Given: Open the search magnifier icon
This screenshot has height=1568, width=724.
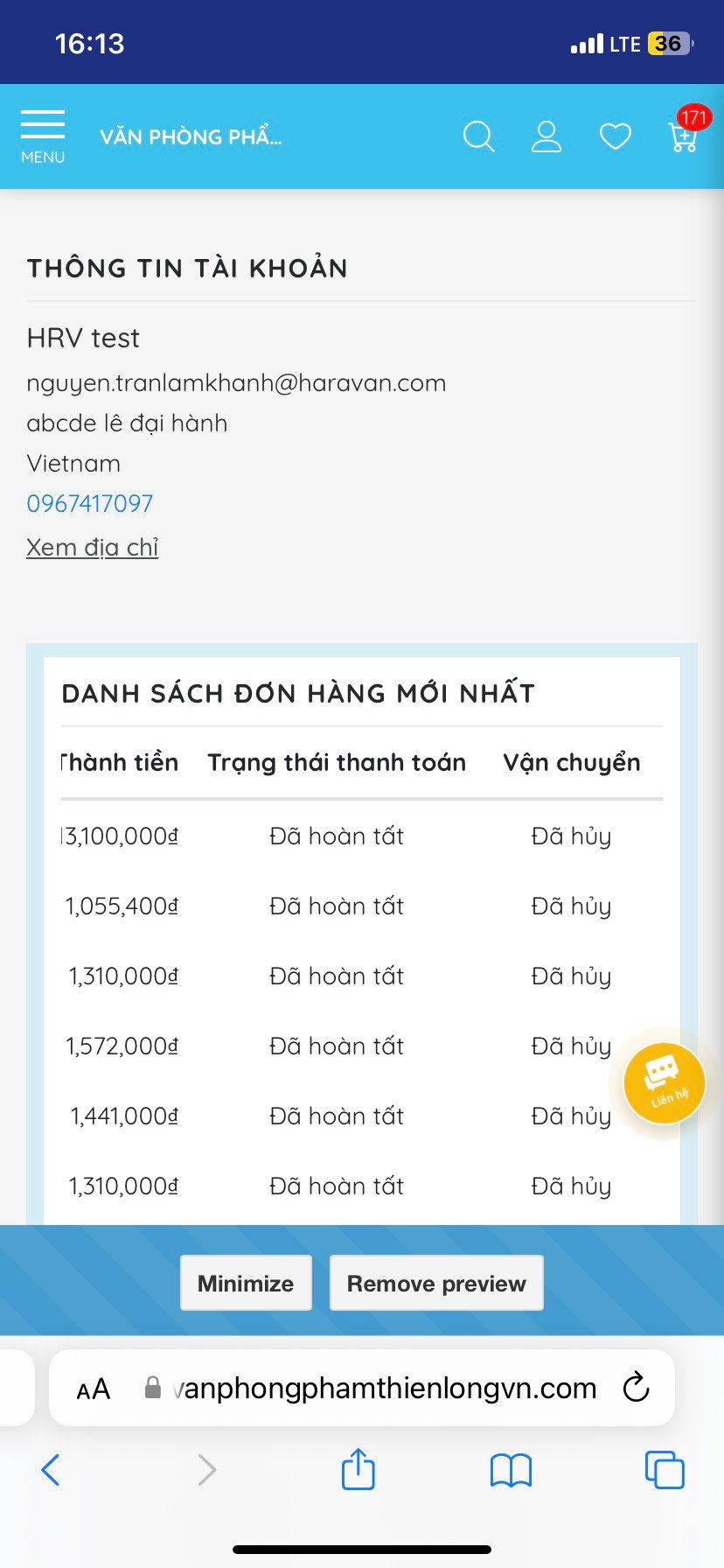Looking at the screenshot, I should [x=478, y=136].
